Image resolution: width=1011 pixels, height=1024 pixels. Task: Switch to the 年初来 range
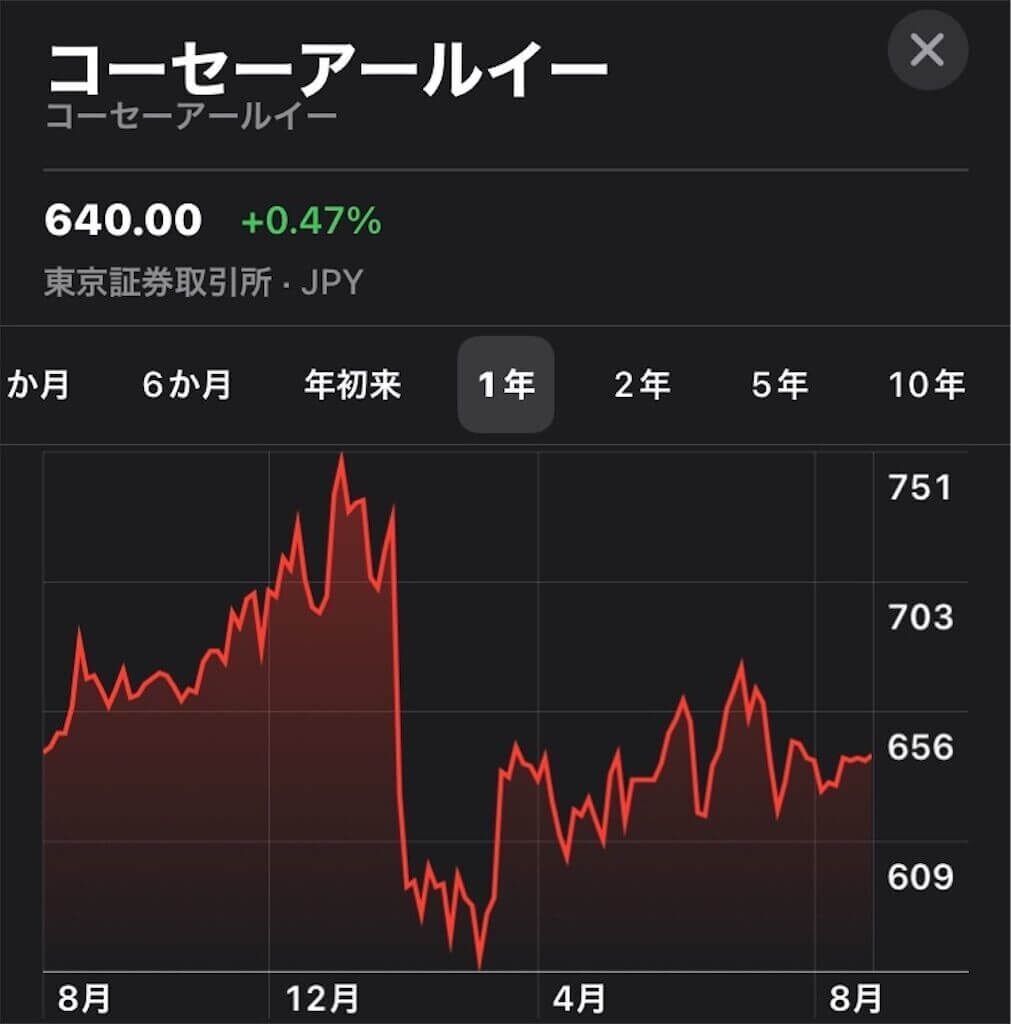352,385
